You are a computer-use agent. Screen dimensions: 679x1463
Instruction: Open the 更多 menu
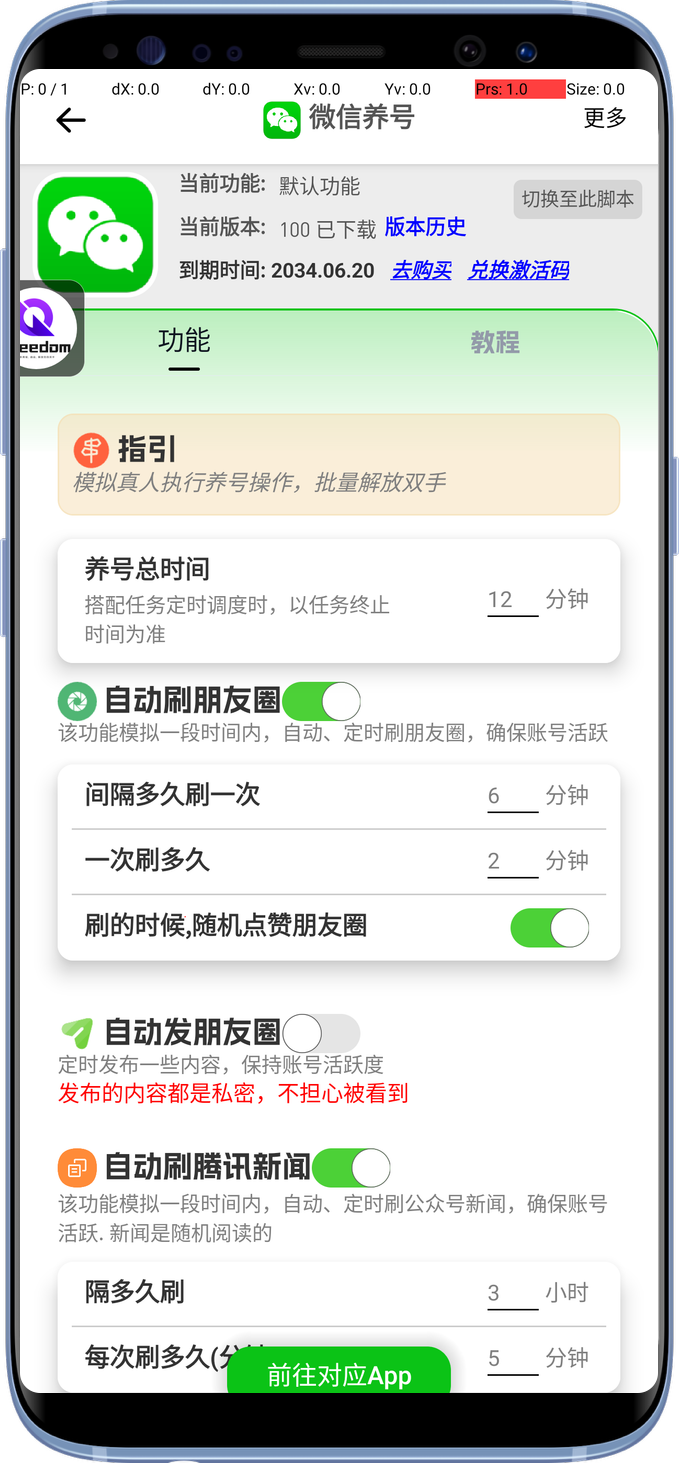(x=604, y=118)
